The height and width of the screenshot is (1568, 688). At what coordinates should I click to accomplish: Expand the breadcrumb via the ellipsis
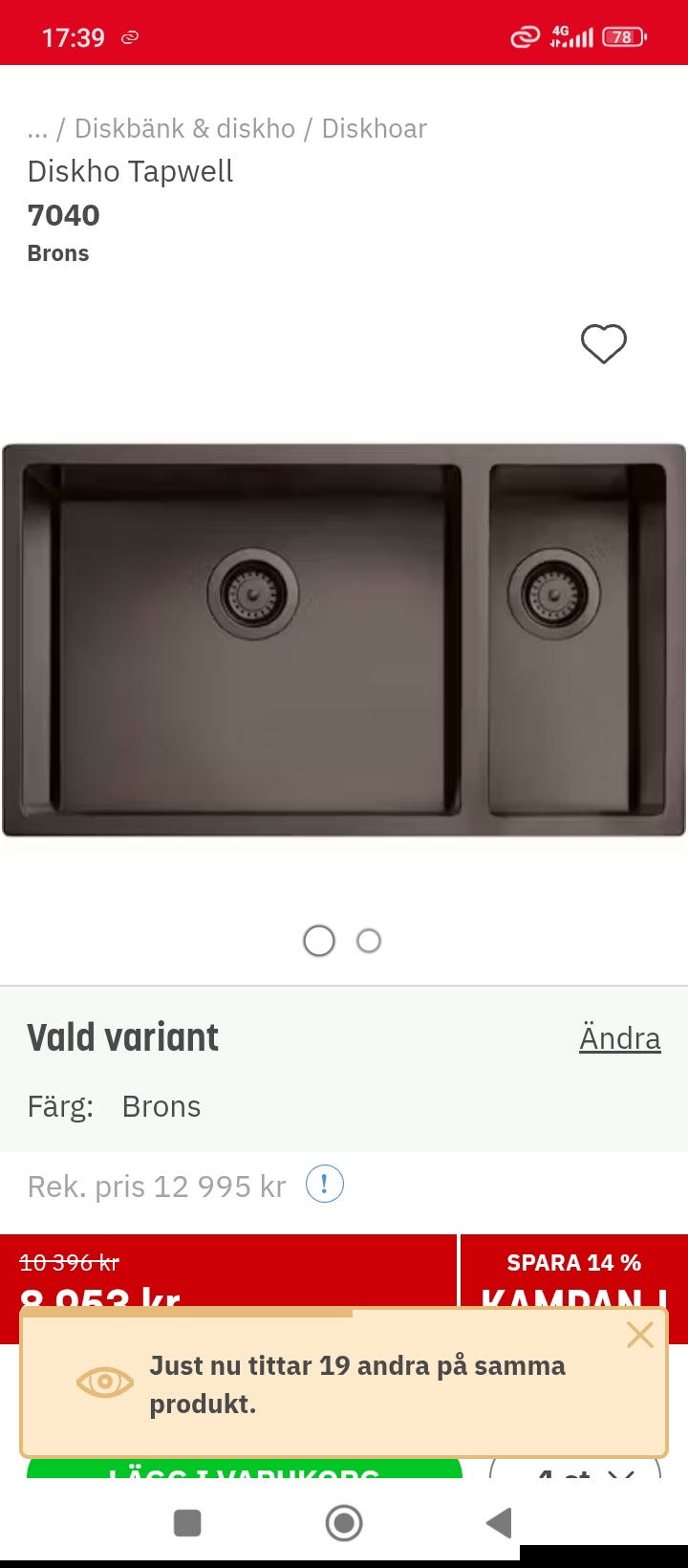coord(36,128)
